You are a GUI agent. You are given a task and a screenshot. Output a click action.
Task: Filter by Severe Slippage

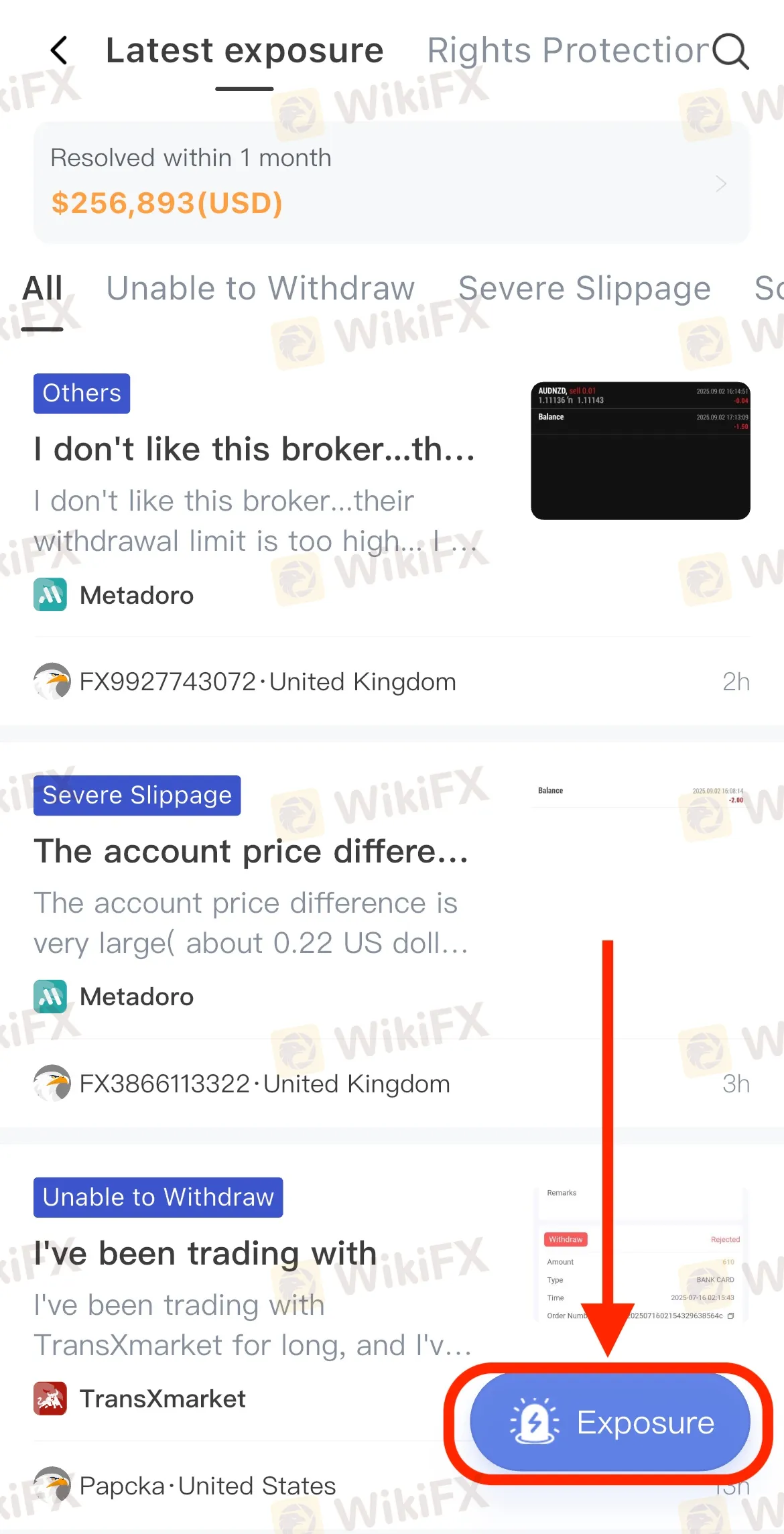(x=584, y=289)
